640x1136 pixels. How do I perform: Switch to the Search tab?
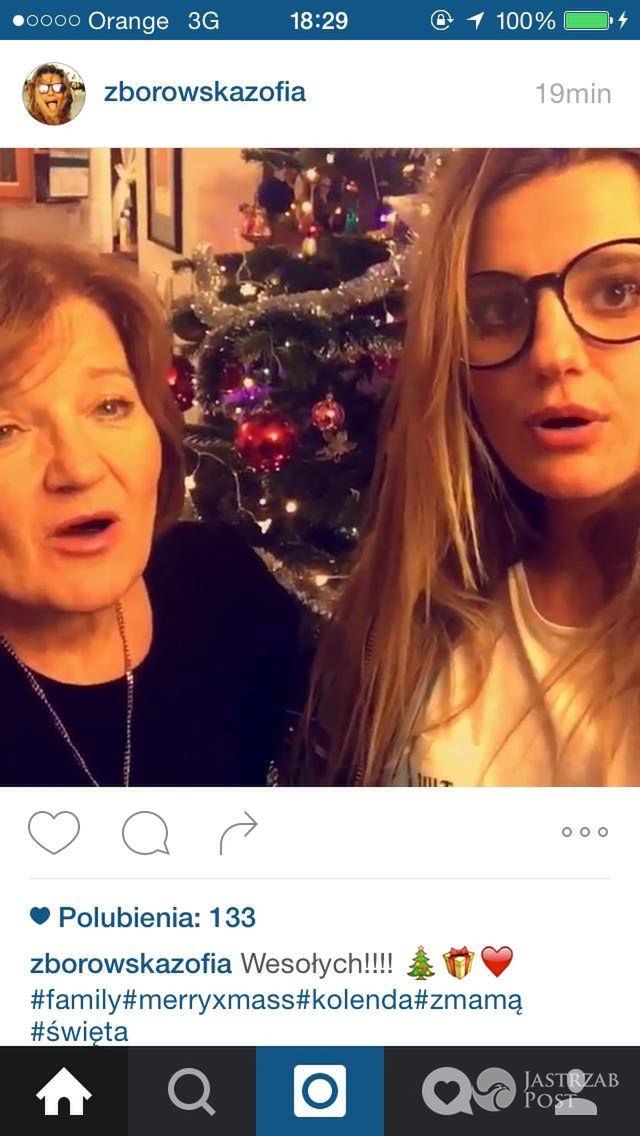coord(191,1092)
